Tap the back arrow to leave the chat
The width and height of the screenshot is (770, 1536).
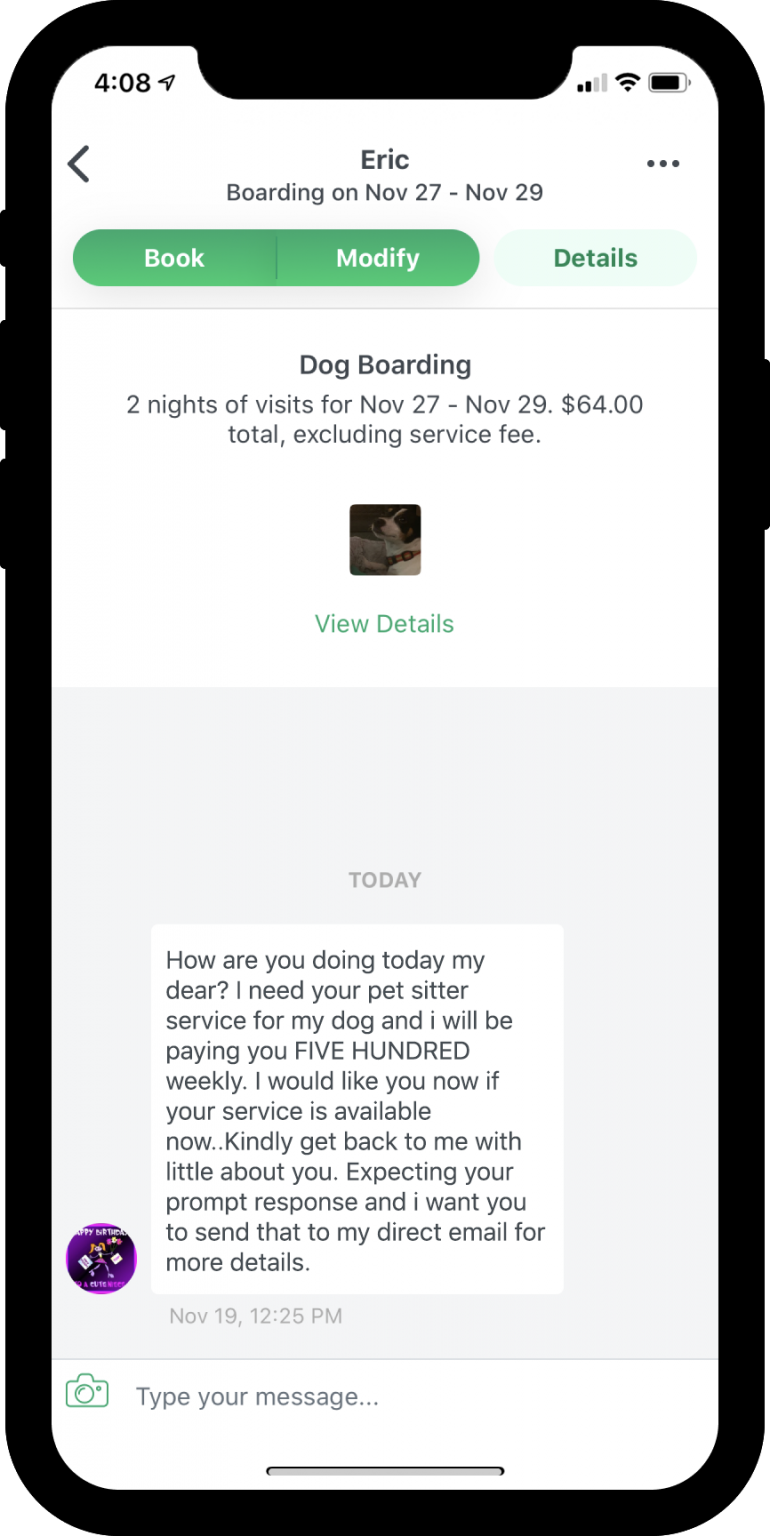click(80, 164)
